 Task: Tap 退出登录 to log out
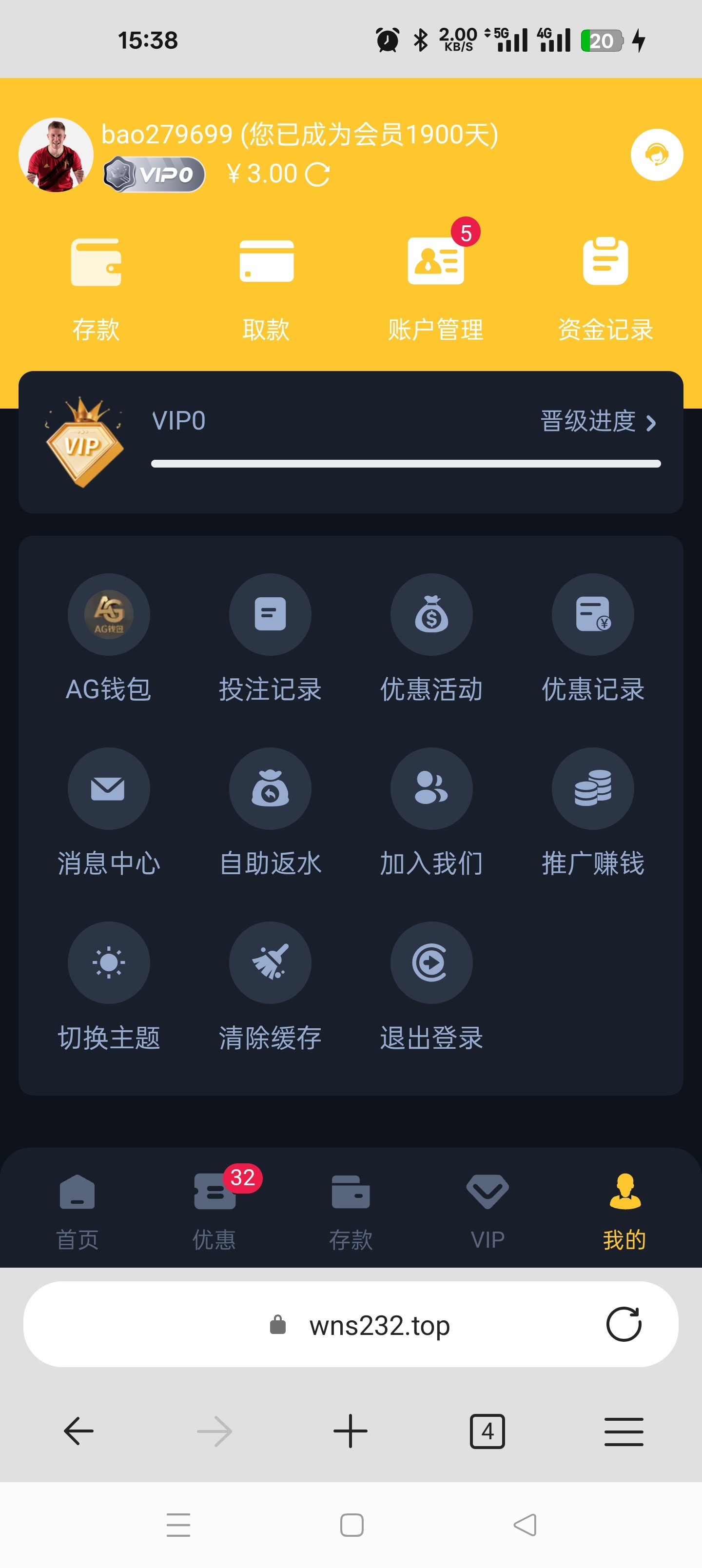click(431, 986)
